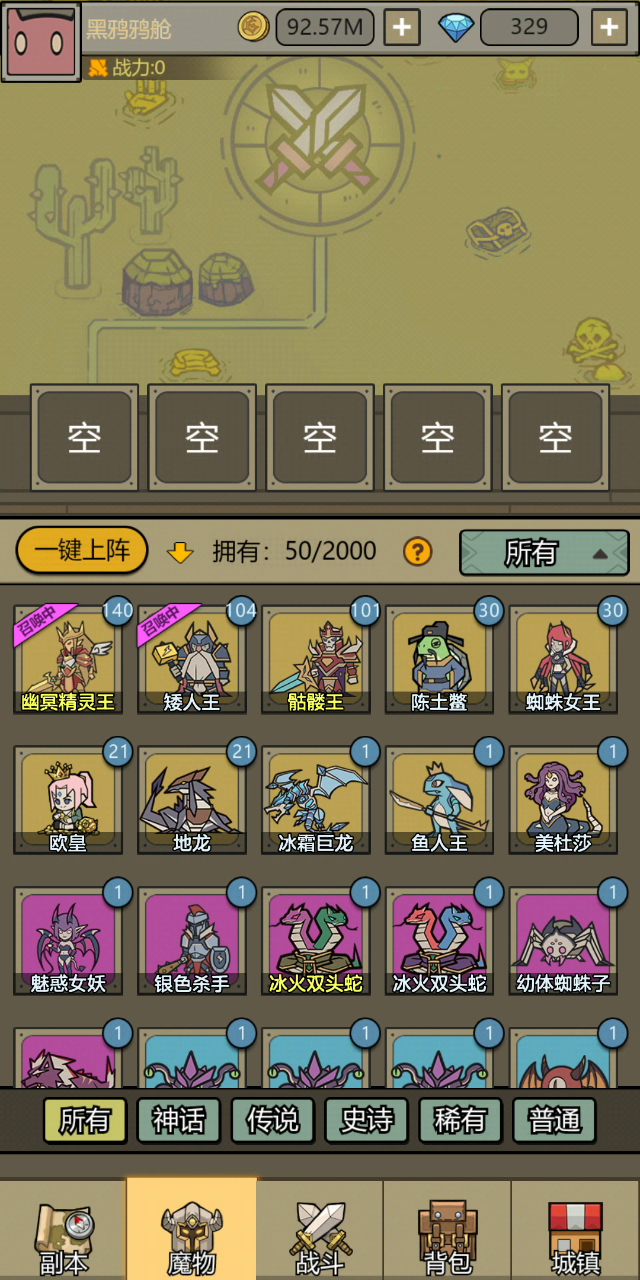640x1280 pixels.
Task: Toggle the sort order arrow icon
Action: point(180,552)
